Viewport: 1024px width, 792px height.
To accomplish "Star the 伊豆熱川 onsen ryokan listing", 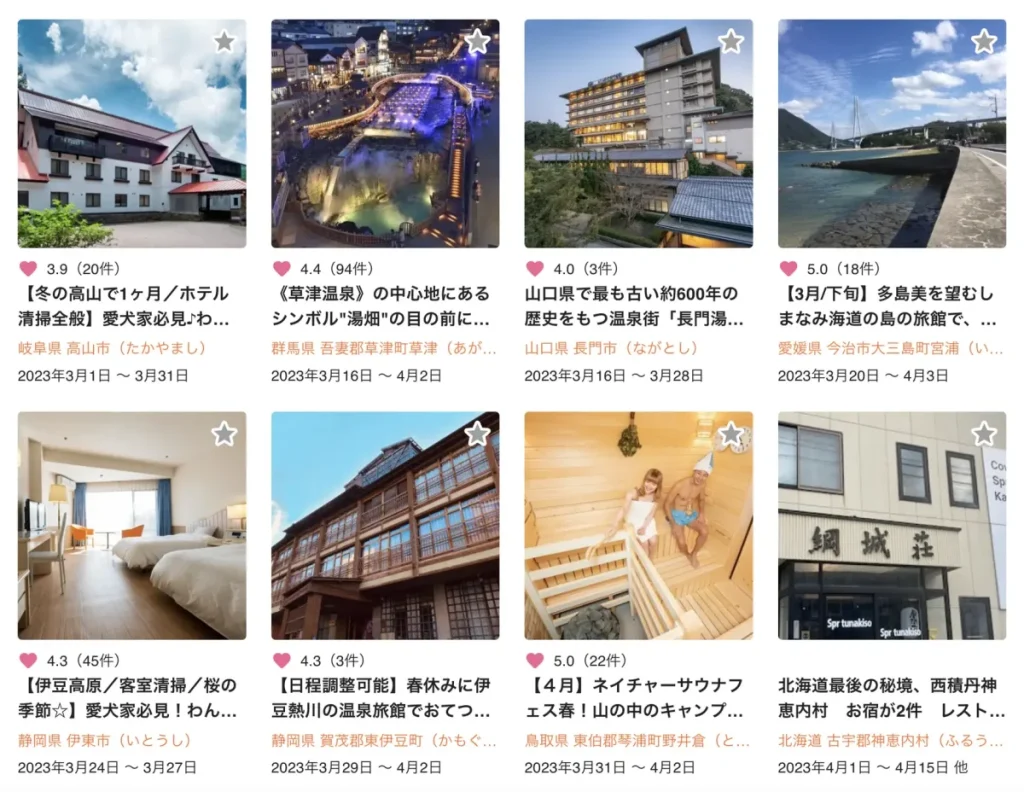I will point(478,434).
